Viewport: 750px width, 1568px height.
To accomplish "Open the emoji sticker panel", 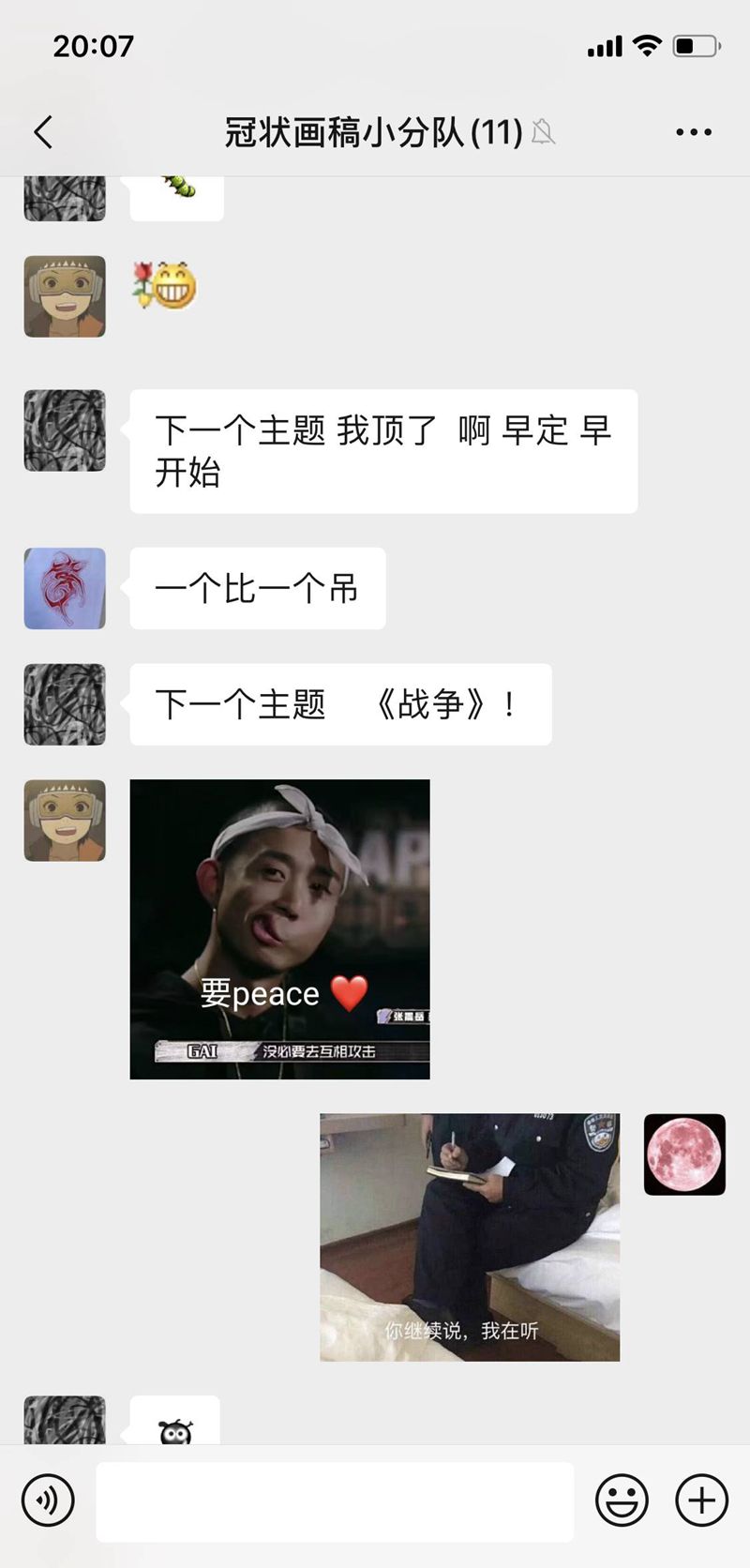I will tap(622, 1500).
